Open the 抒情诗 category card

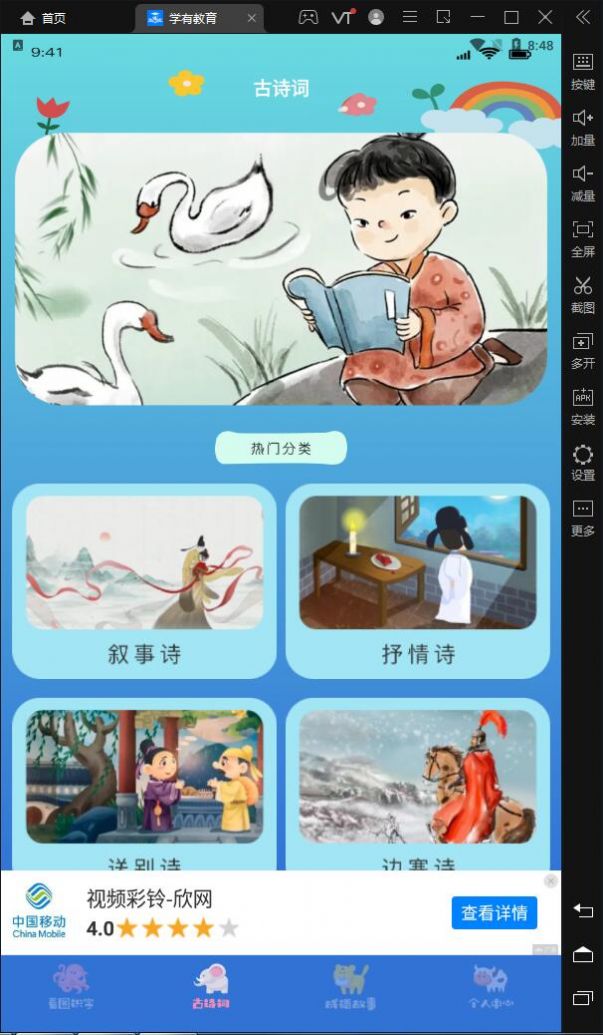click(x=418, y=581)
